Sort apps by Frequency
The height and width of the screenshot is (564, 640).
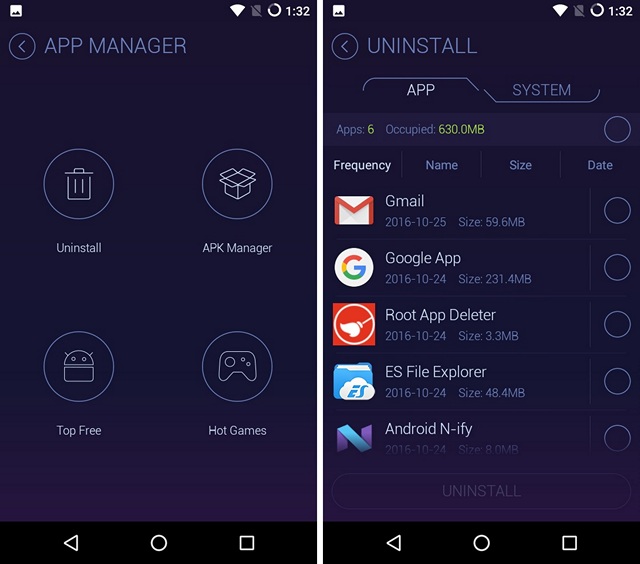362,165
